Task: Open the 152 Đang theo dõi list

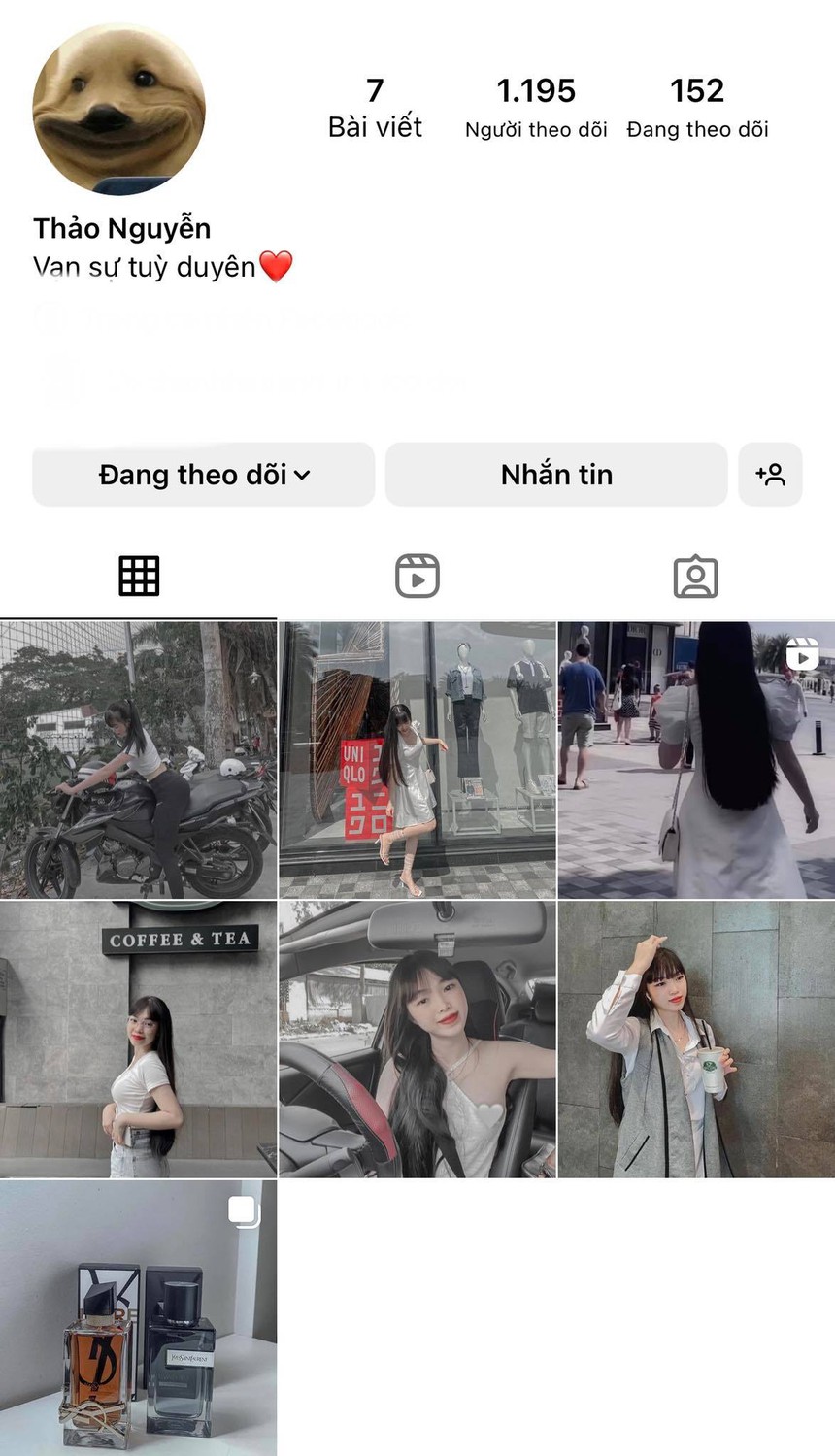Action: (697, 107)
